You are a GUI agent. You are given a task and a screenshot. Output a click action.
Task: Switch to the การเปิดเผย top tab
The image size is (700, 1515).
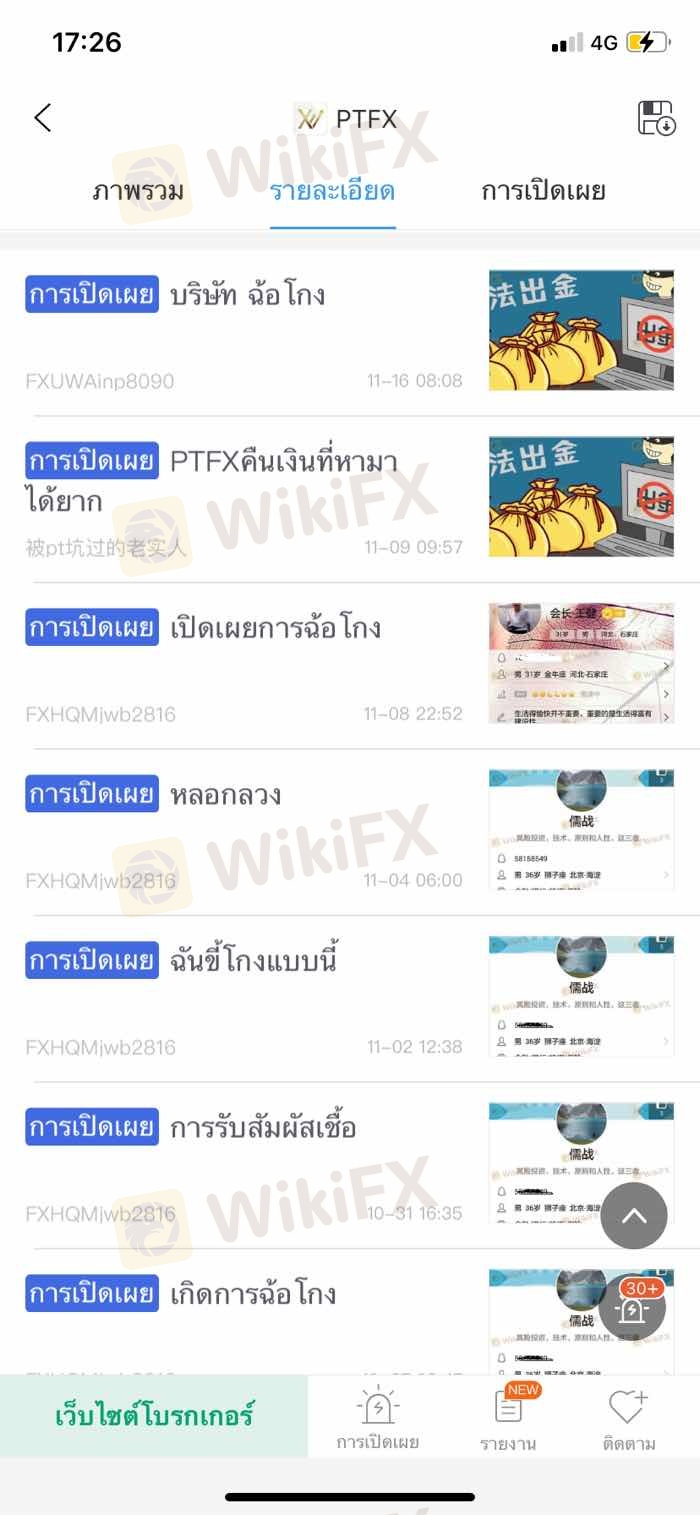[543, 191]
